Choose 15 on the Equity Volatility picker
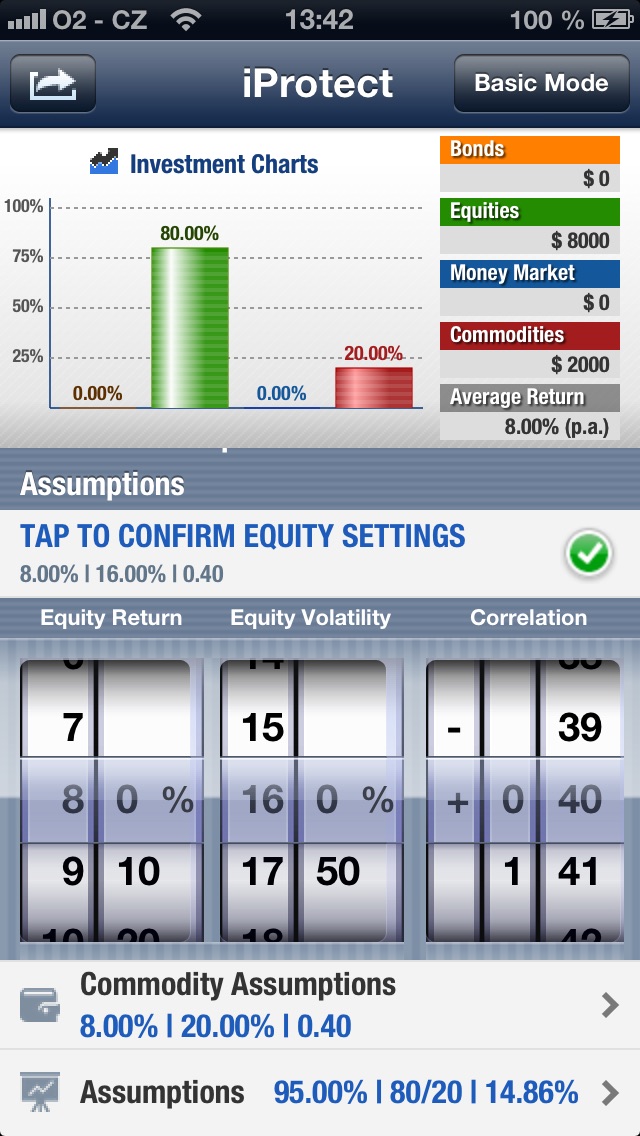Screen dimensions: 640x1136 tap(262, 727)
